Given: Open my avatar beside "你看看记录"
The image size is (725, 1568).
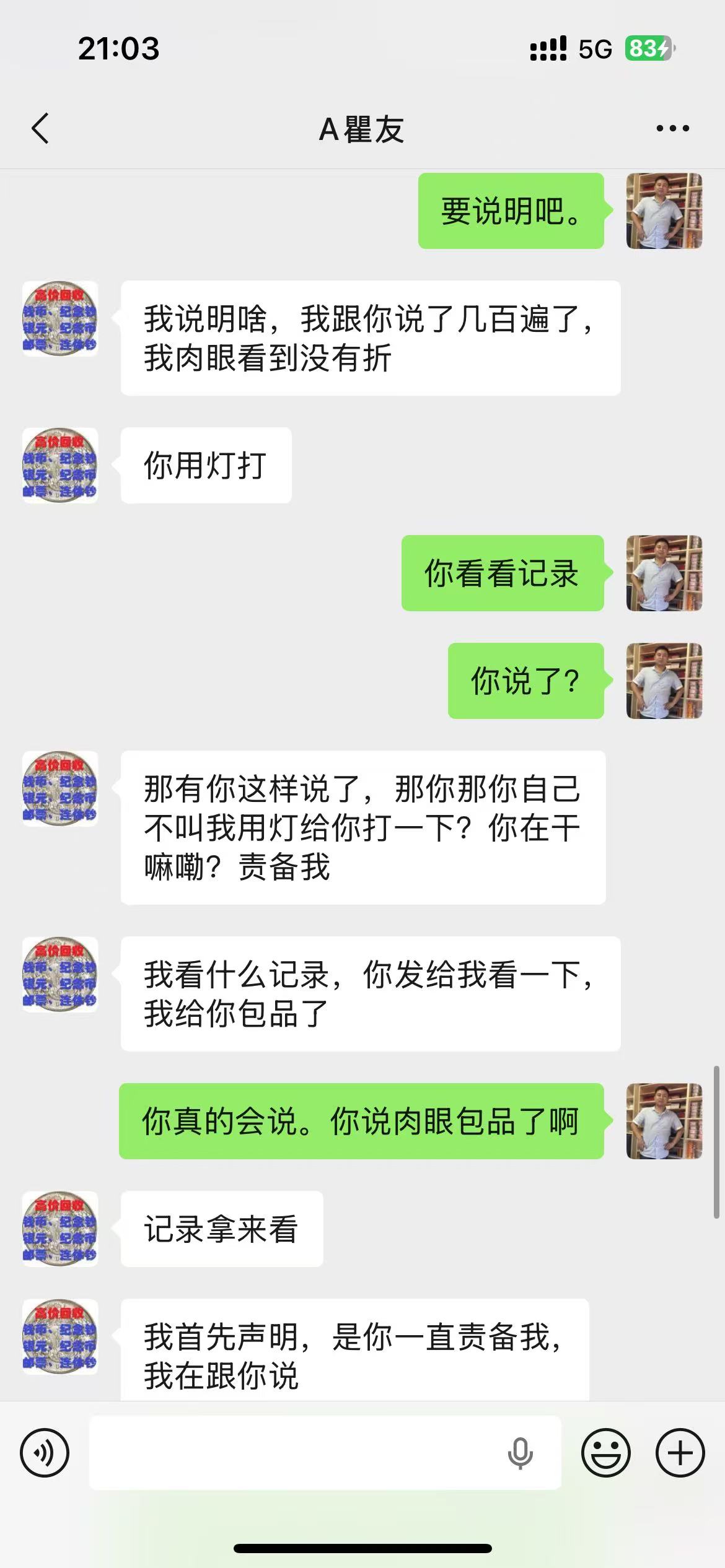Looking at the screenshot, I should coord(664,573).
